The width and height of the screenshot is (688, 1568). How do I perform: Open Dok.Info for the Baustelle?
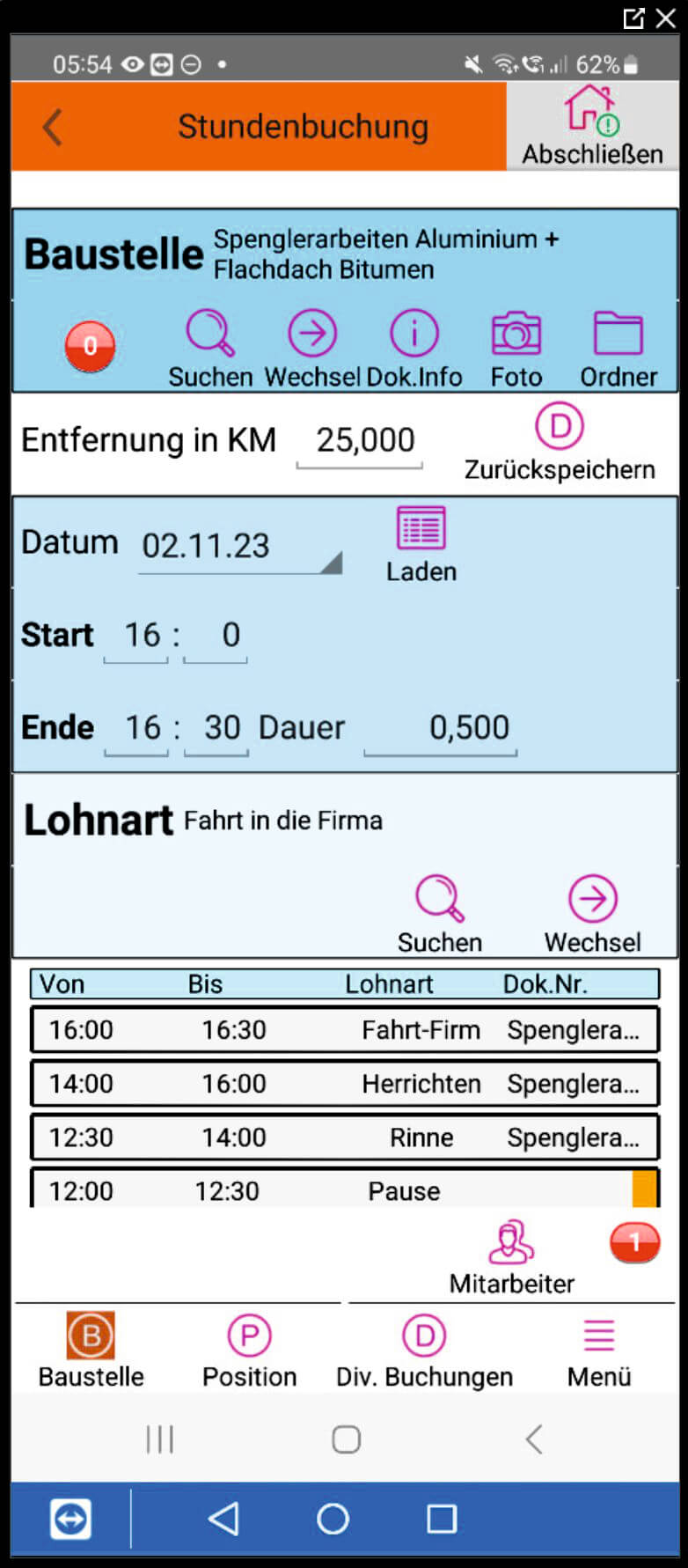click(x=414, y=348)
